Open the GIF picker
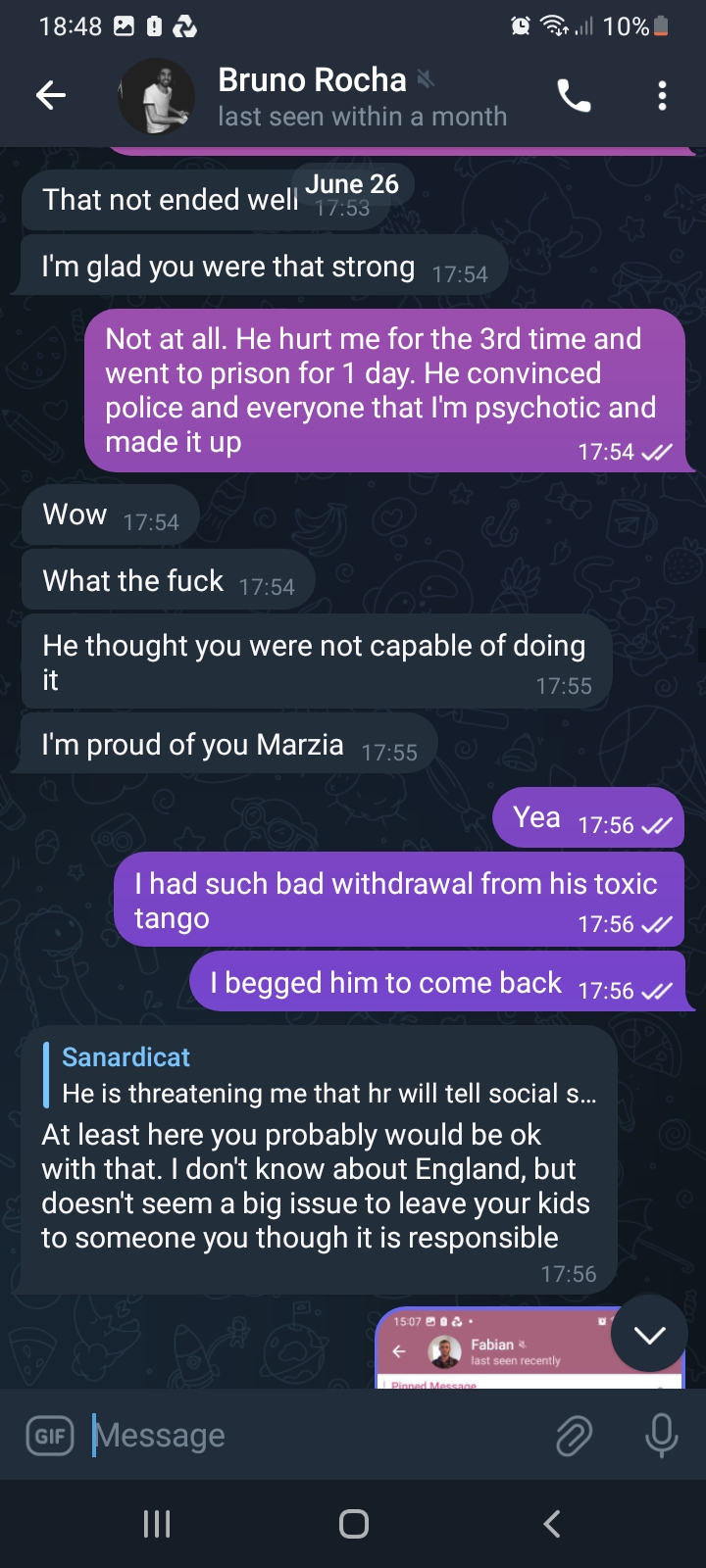 49,1436
